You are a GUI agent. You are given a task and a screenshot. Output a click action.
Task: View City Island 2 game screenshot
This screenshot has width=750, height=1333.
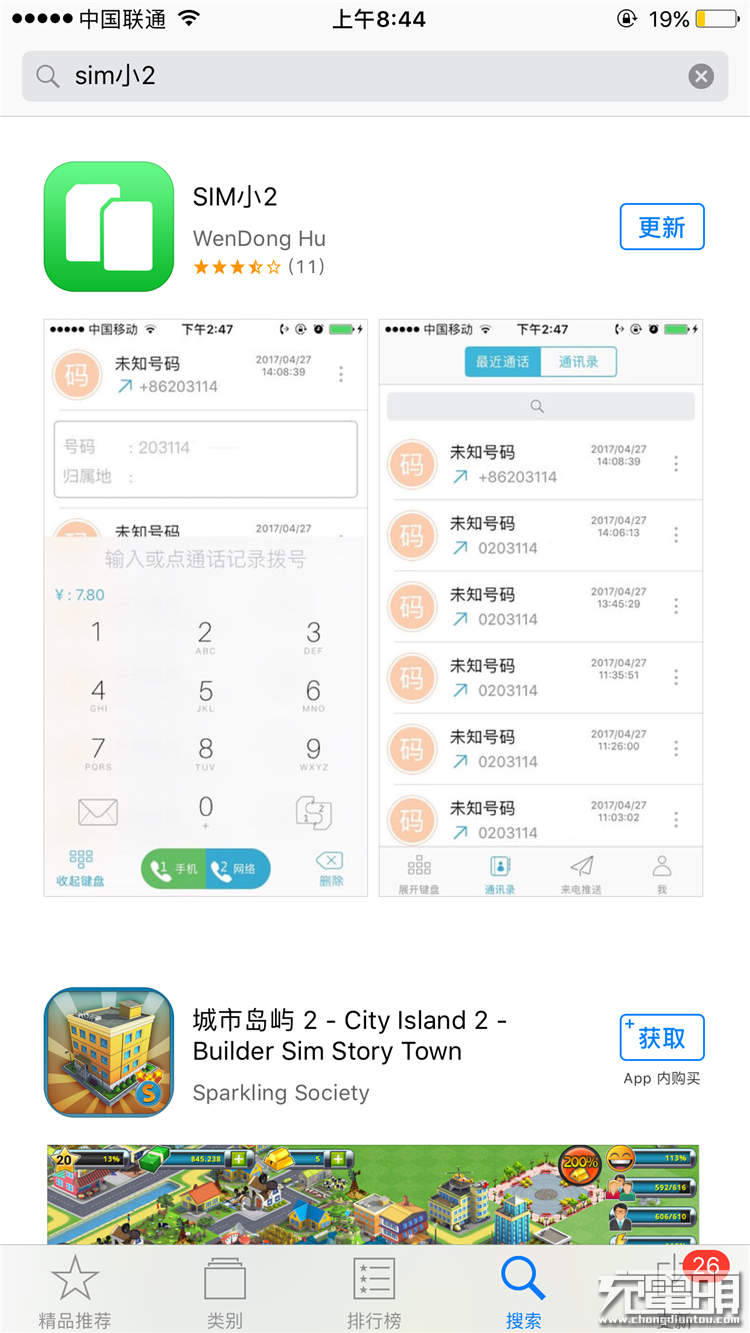click(x=373, y=1195)
